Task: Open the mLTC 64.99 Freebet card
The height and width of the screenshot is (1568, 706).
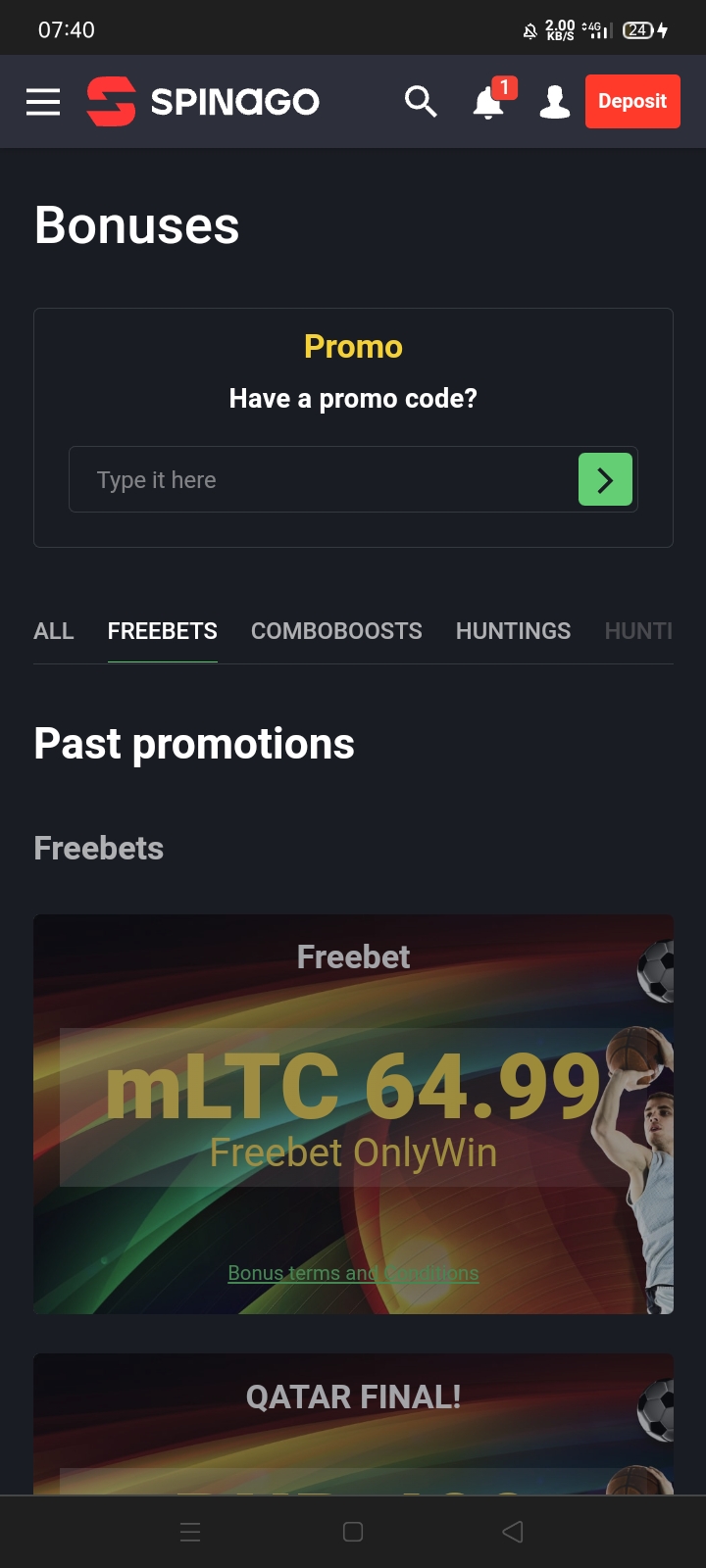Action: [x=353, y=1088]
